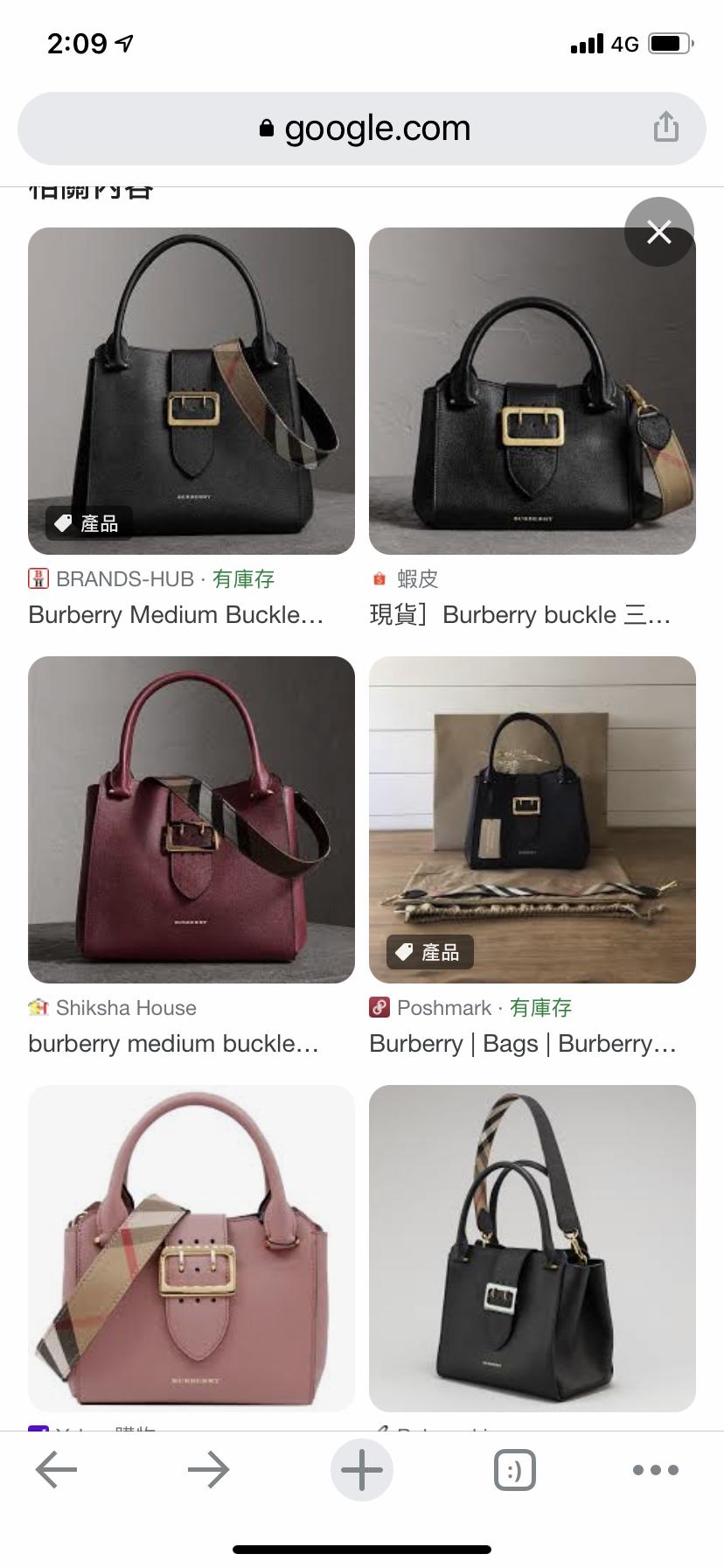Open a new browser tab
Screen dimensions: 724x1568
tap(362, 1470)
